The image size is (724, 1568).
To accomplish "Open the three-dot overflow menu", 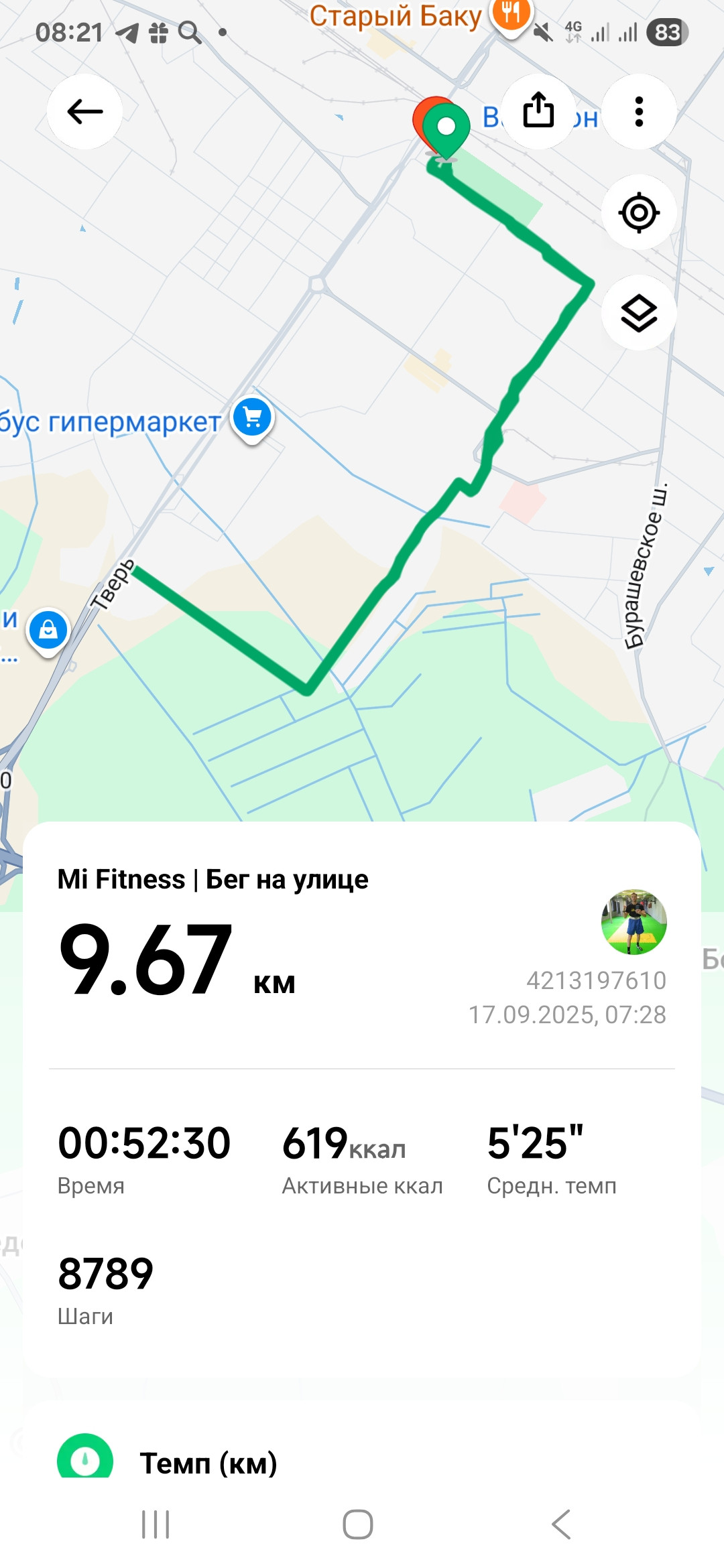I will click(639, 111).
